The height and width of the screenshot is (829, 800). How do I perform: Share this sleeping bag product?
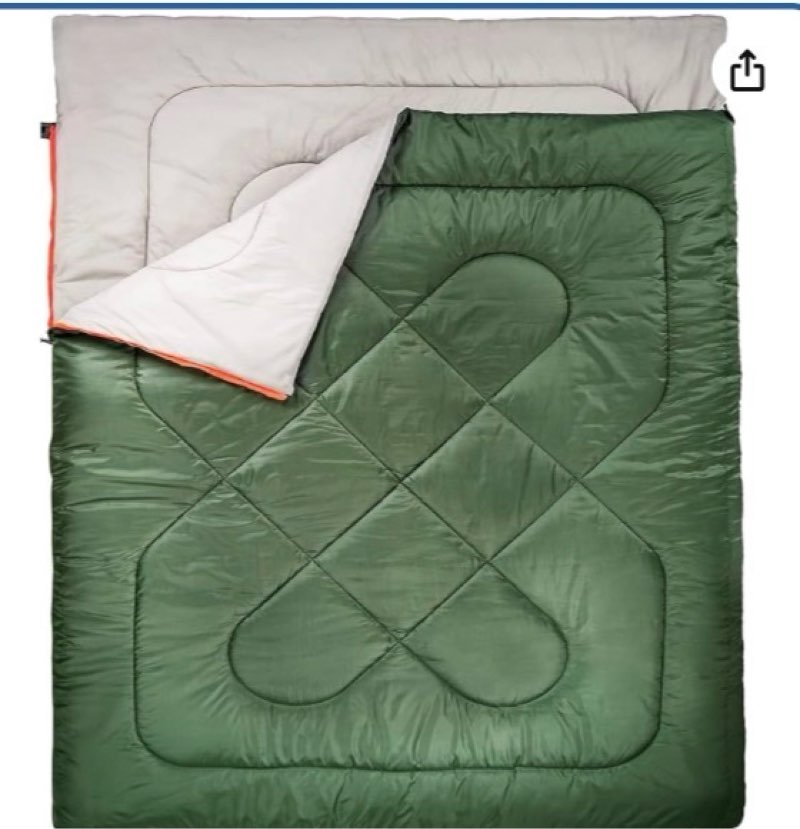click(x=747, y=72)
